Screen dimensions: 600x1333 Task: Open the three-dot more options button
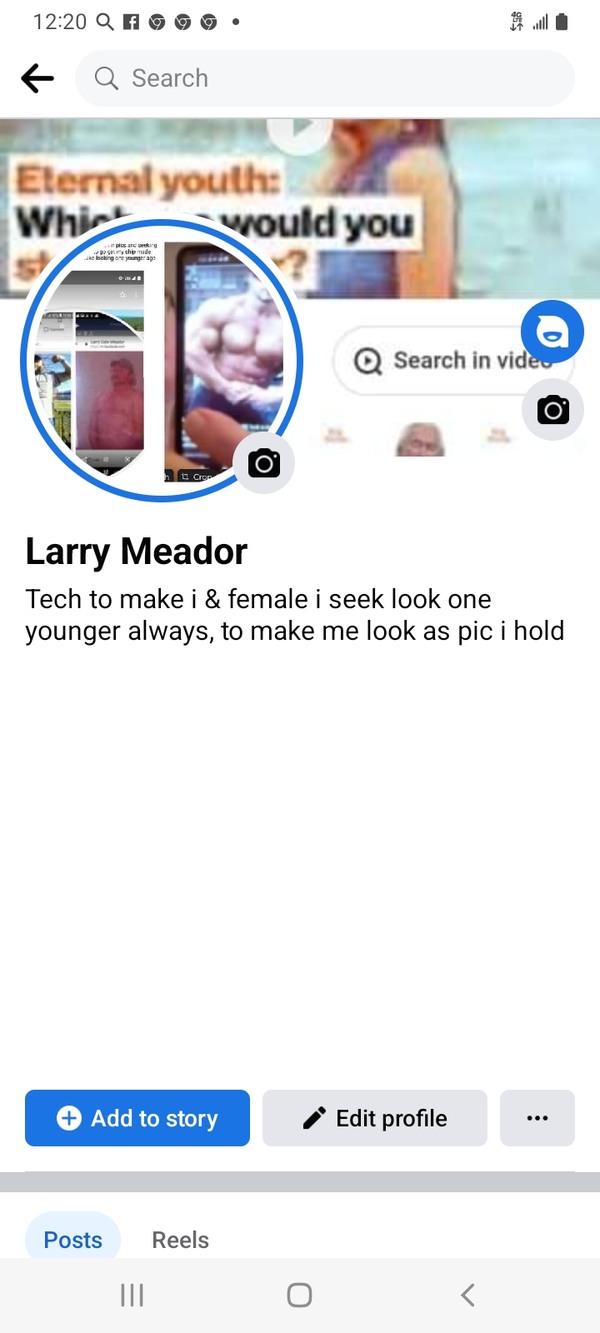537,1118
